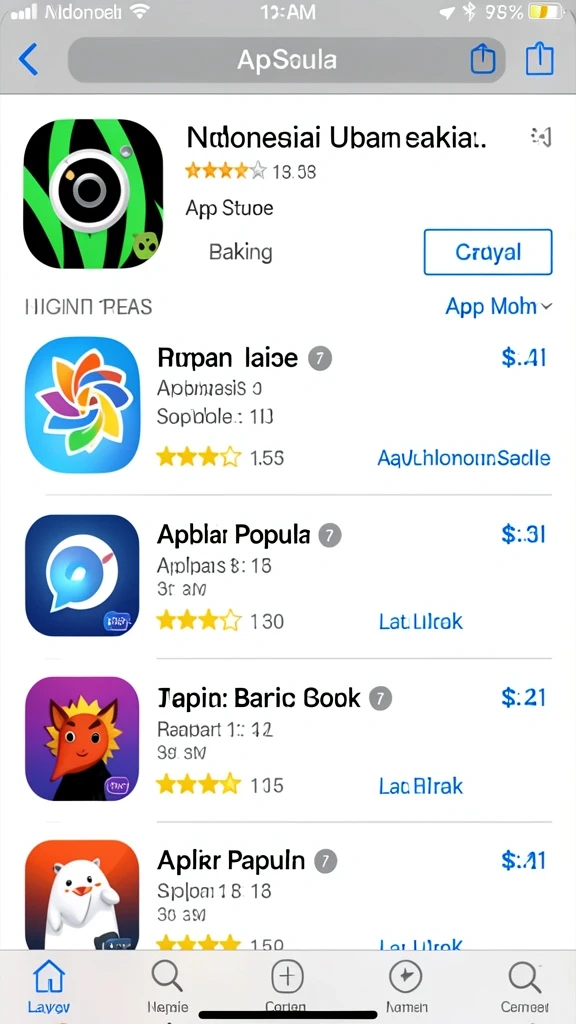Expand the App Mohn dropdown
The image size is (576, 1024).
point(498,306)
